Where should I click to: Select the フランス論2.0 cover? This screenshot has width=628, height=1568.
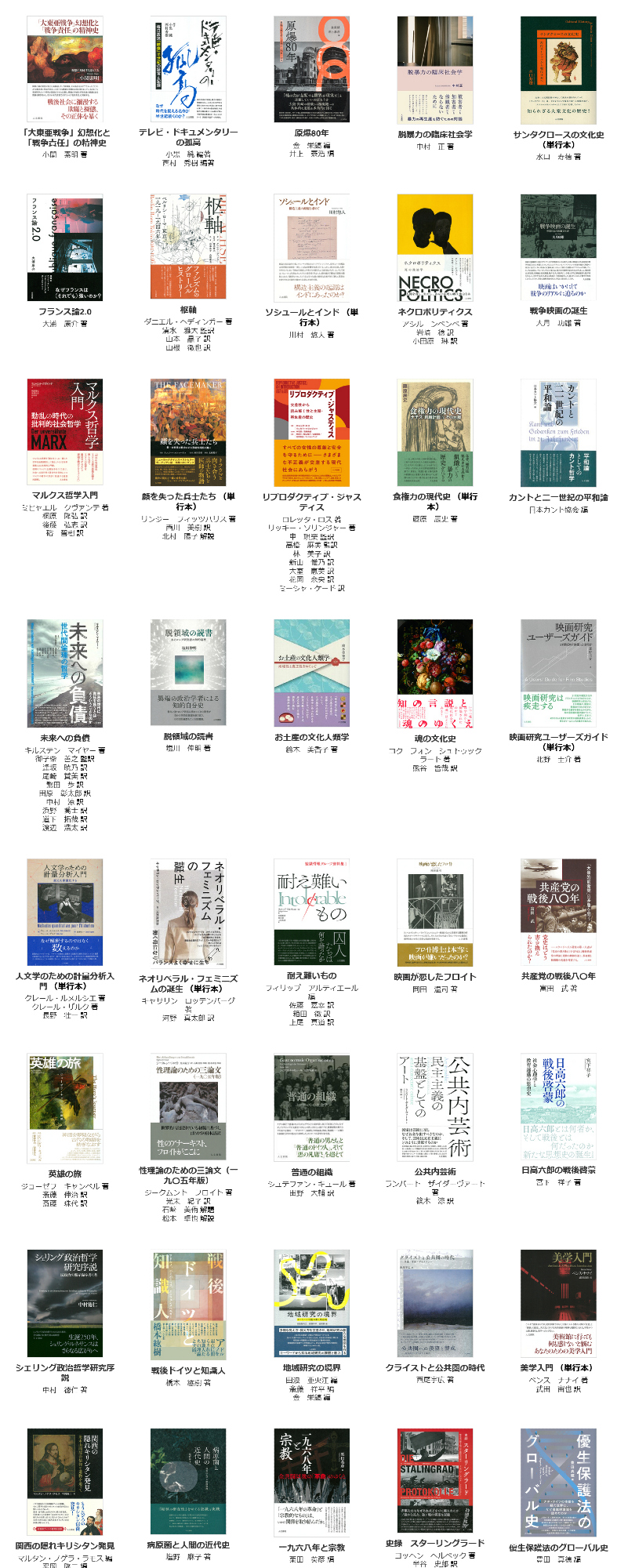pos(64,247)
